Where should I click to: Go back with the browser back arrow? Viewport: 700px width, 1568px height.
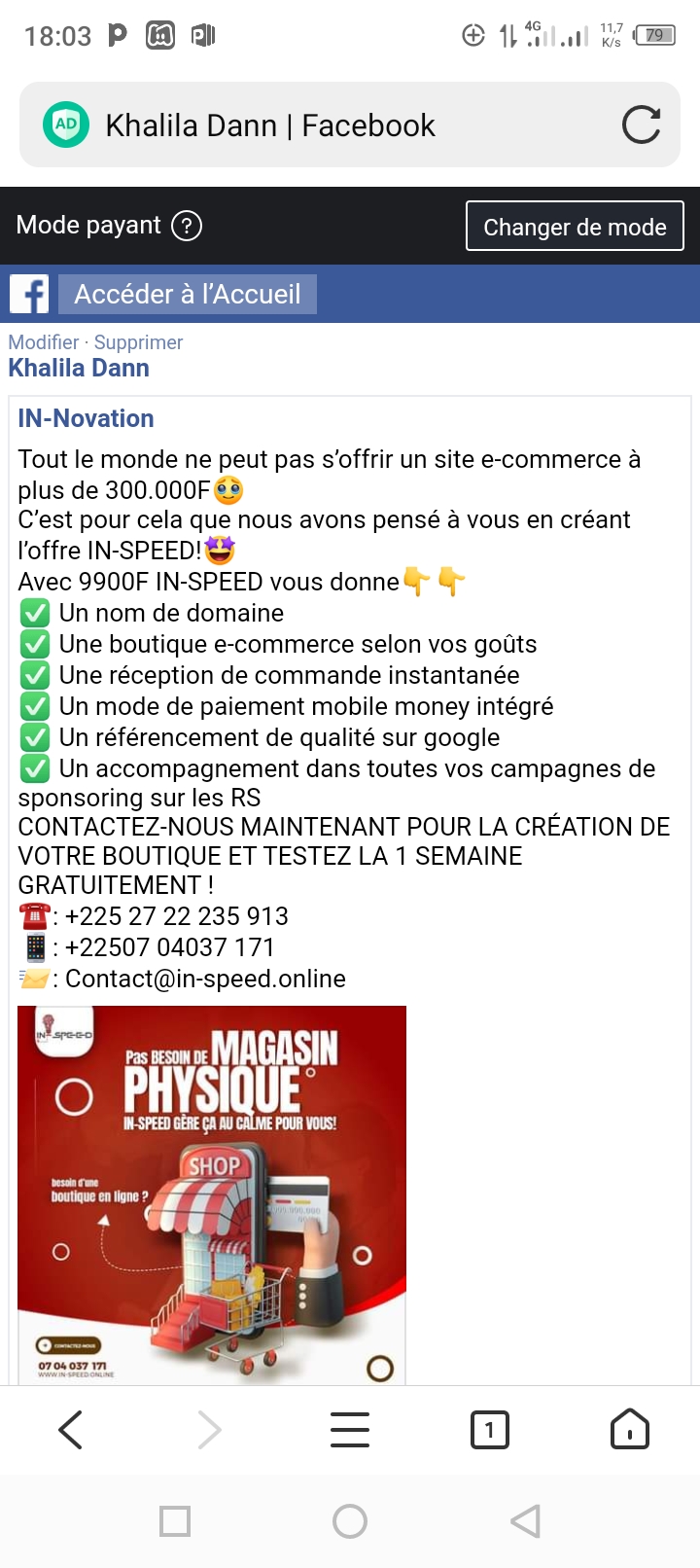[70, 1430]
